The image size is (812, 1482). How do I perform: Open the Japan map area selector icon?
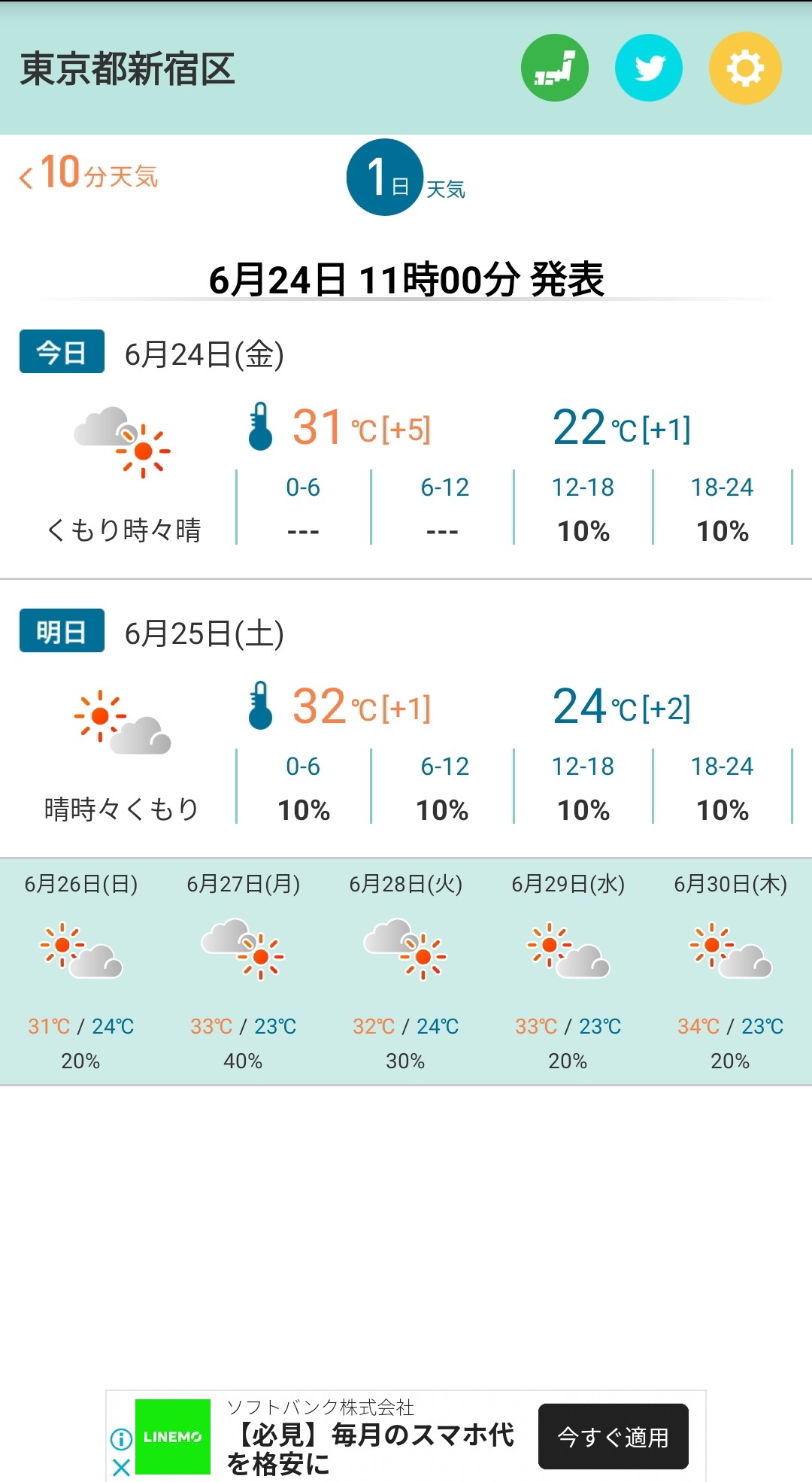tap(555, 68)
